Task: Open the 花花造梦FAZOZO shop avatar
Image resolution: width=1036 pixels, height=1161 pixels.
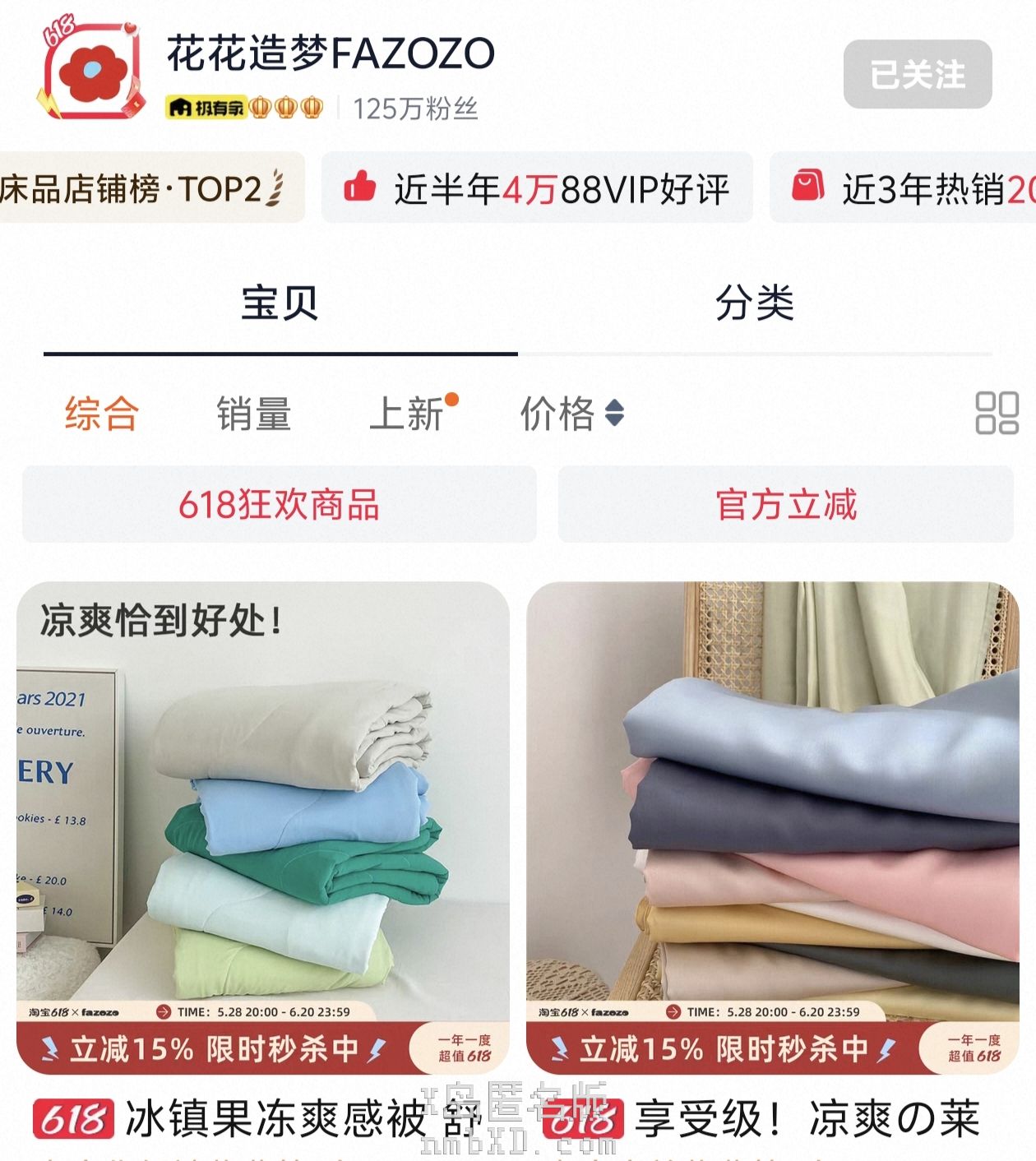Action: 94,72
